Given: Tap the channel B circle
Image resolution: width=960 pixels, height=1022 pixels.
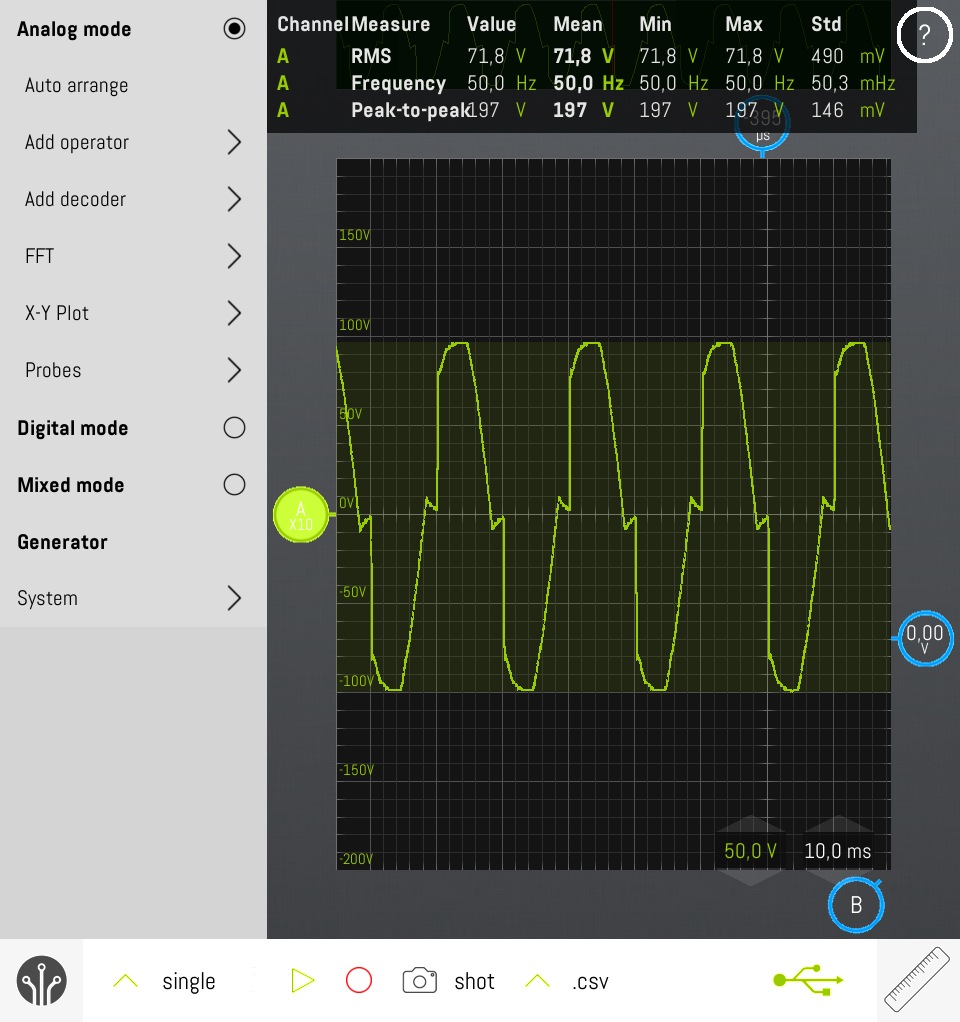Looking at the screenshot, I should [x=856, y=905].
